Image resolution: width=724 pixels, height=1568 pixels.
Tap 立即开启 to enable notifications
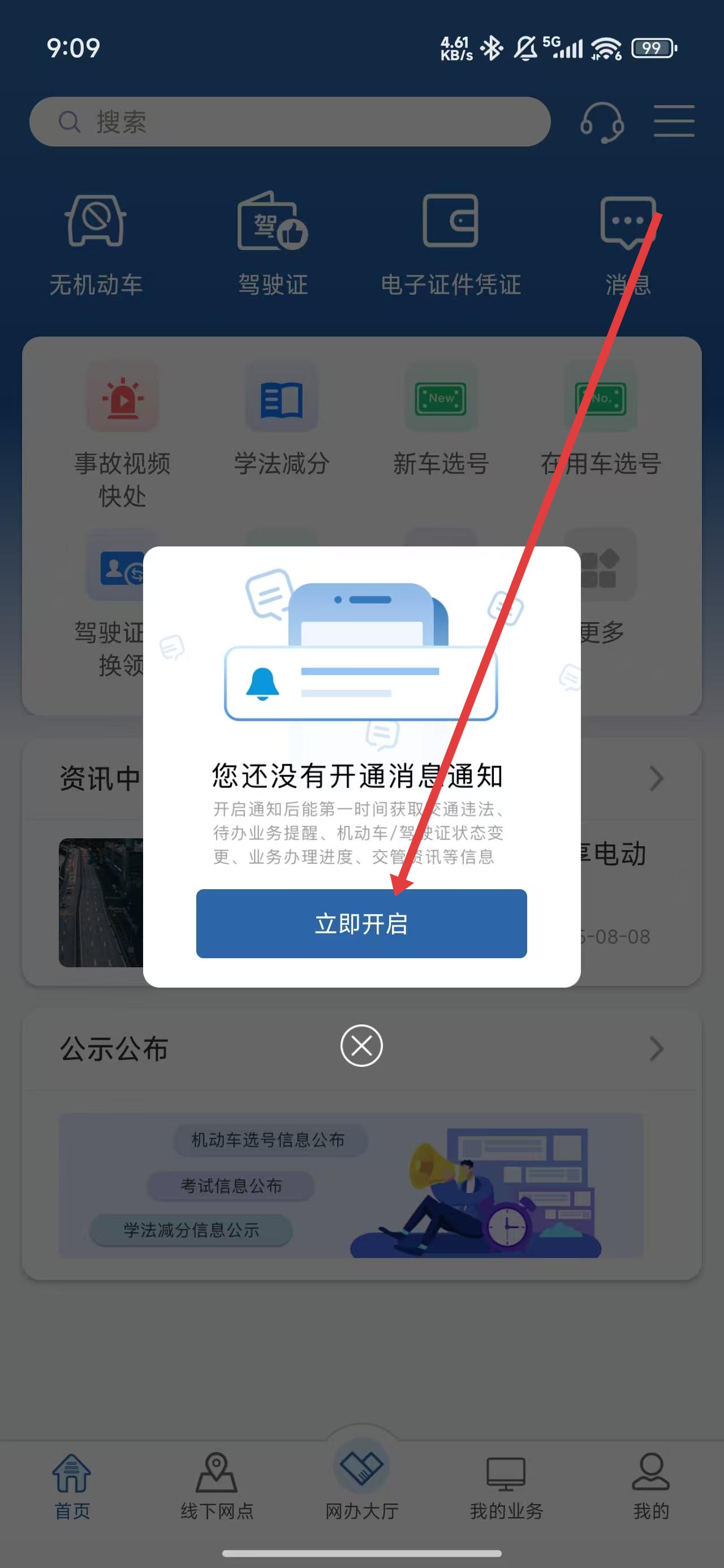point(361,923)
